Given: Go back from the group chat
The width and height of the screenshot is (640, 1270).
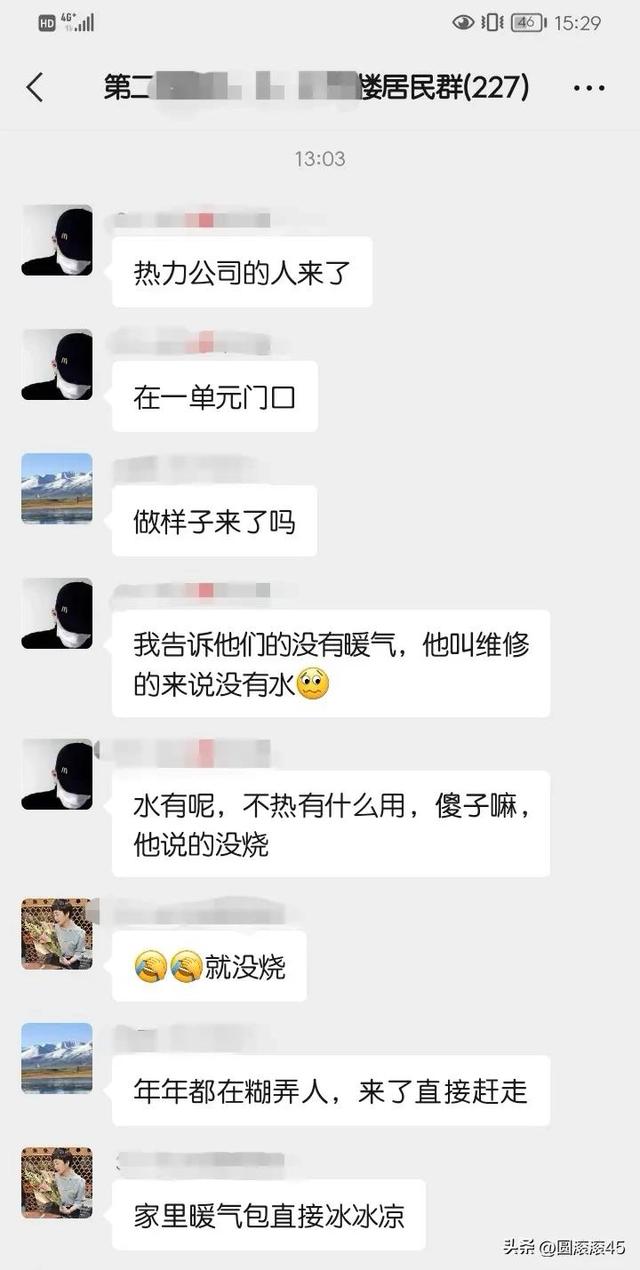Looking at the screenshot, I should [x=35, y=88].
